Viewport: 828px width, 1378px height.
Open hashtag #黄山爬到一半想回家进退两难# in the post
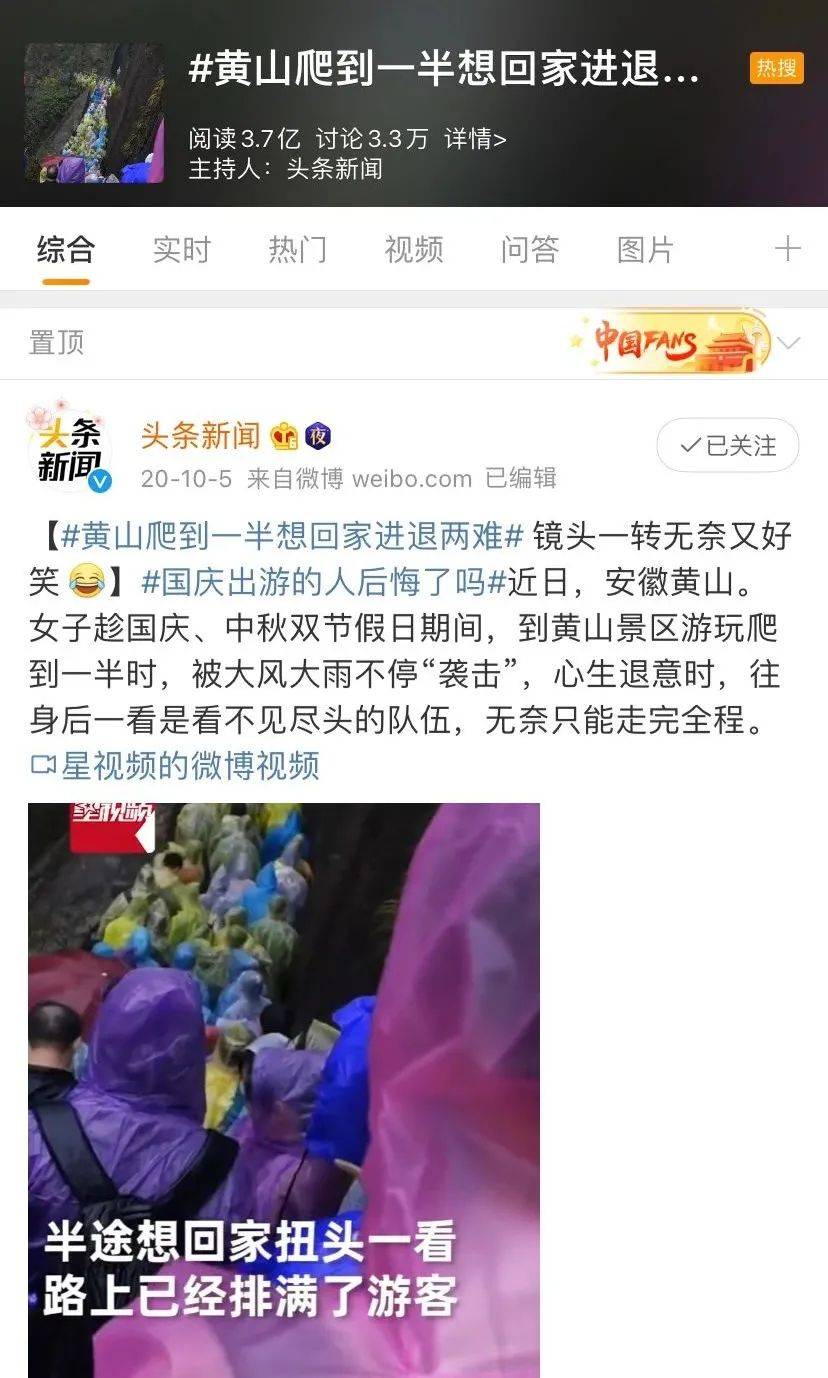(x=292, y=535)
